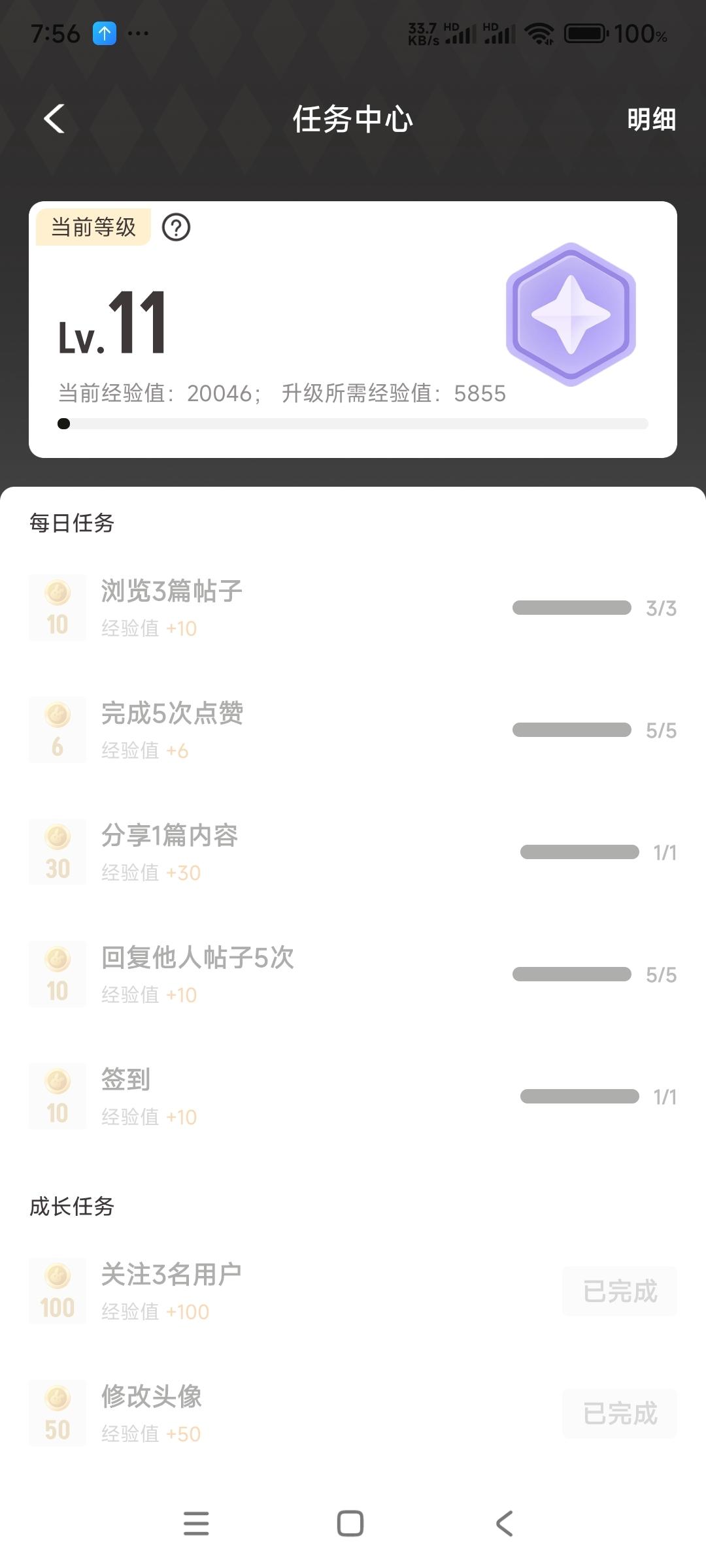The height and width of the screenshot is (1568, 706).
Task: Go to the system home screen
Action: click(350, 1523)
